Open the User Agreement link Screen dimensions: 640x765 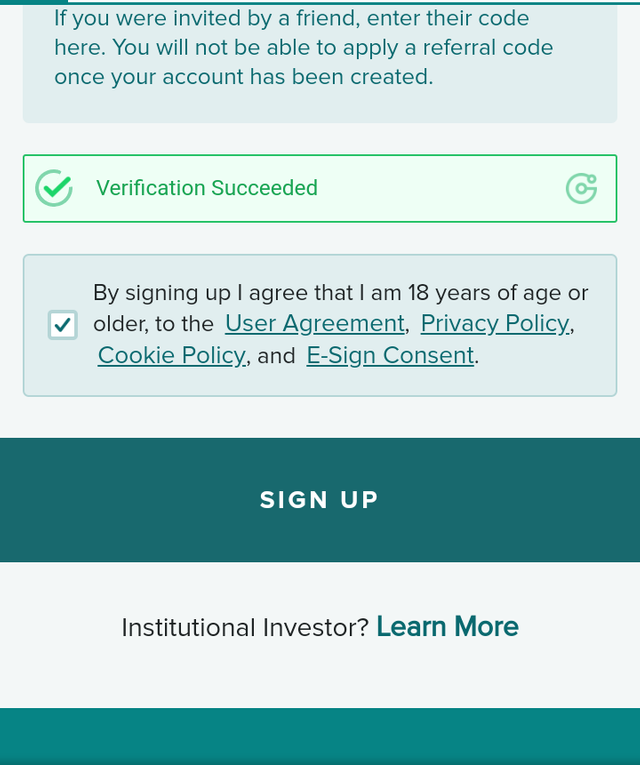(x=314, y=323)
